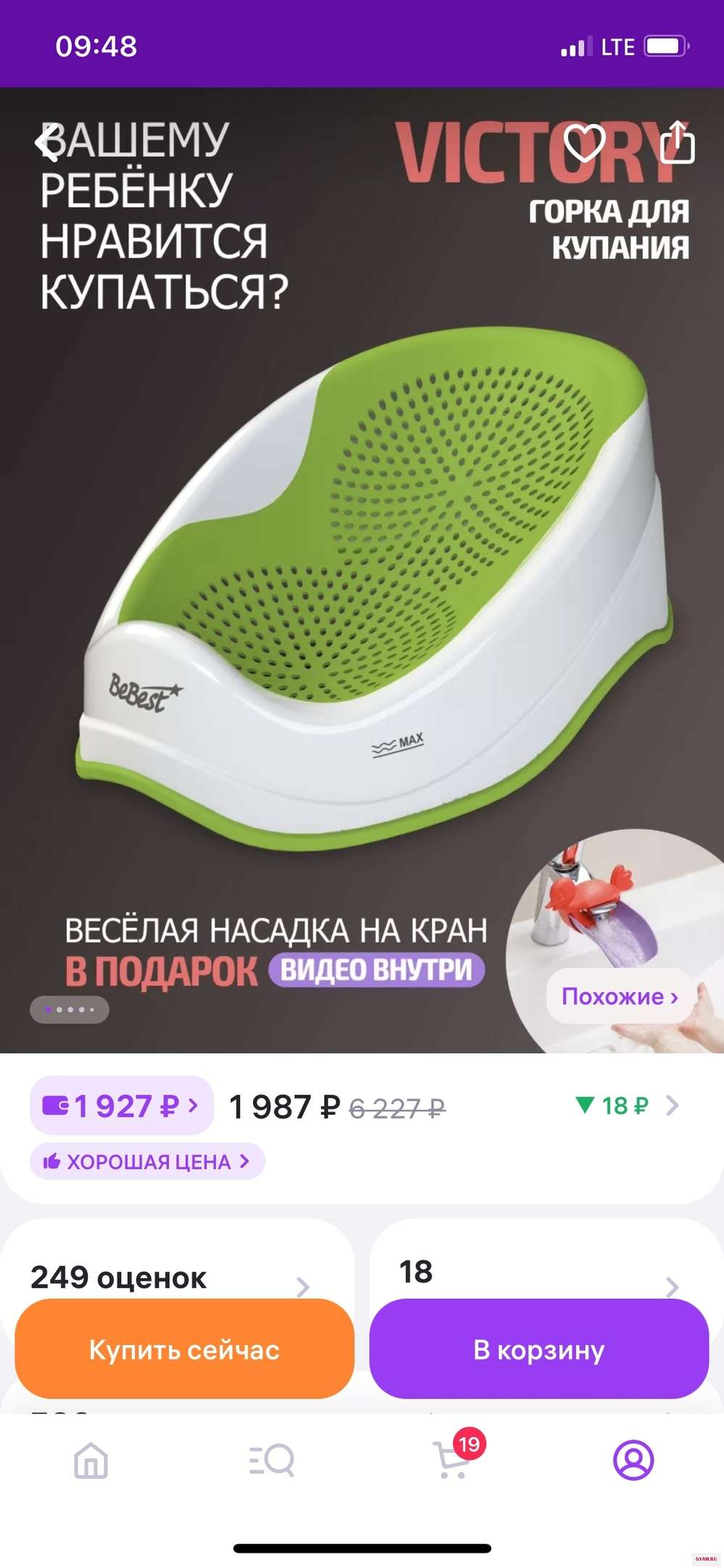Buy now with Купить сейчас
Viewport: 724px width, 1568px height.
click(184, 1349)
